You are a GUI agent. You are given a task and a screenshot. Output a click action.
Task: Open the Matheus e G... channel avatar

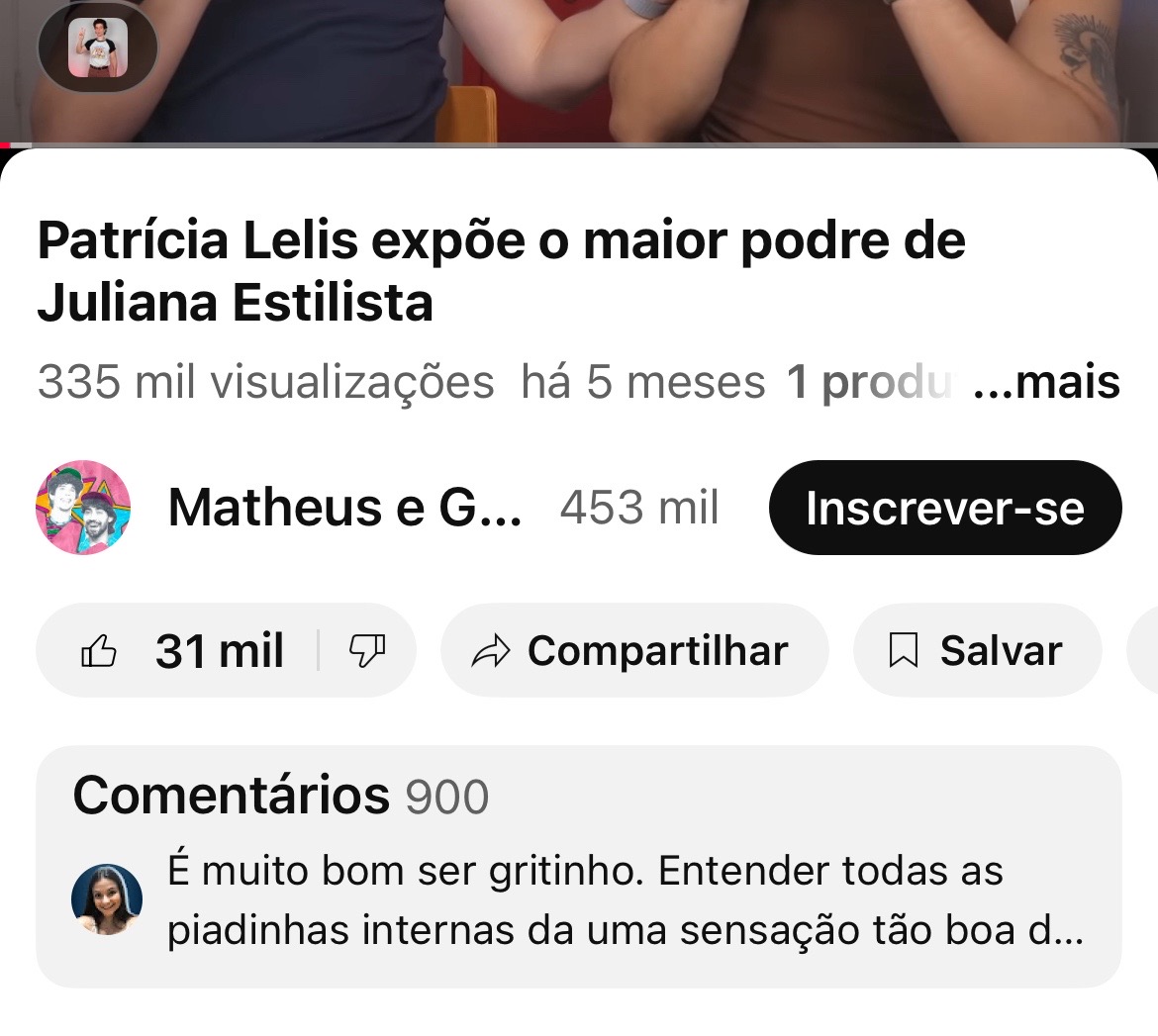coord(83,508)
